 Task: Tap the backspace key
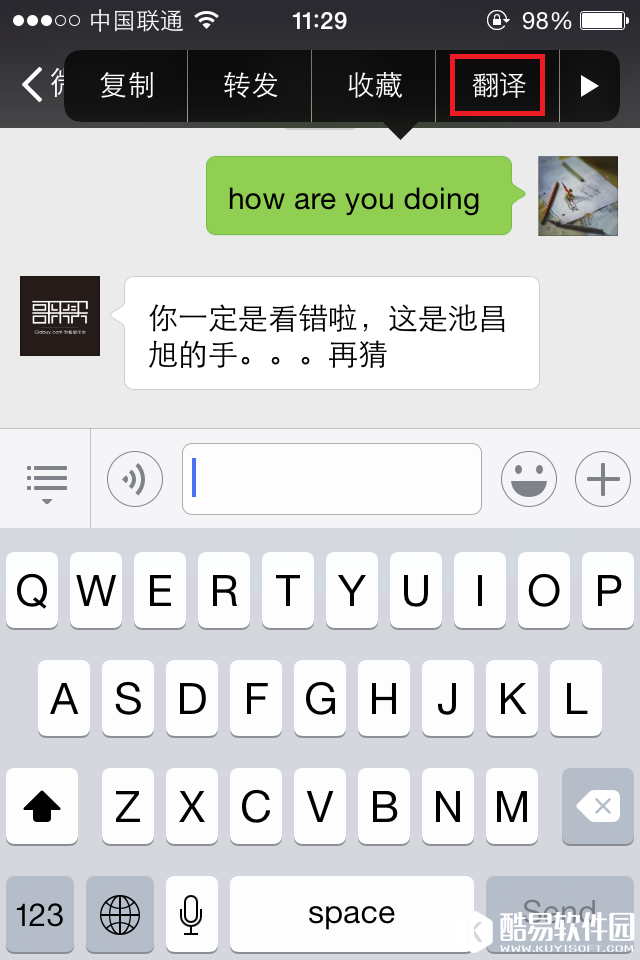pyautogui.click(x=598, y=806)
